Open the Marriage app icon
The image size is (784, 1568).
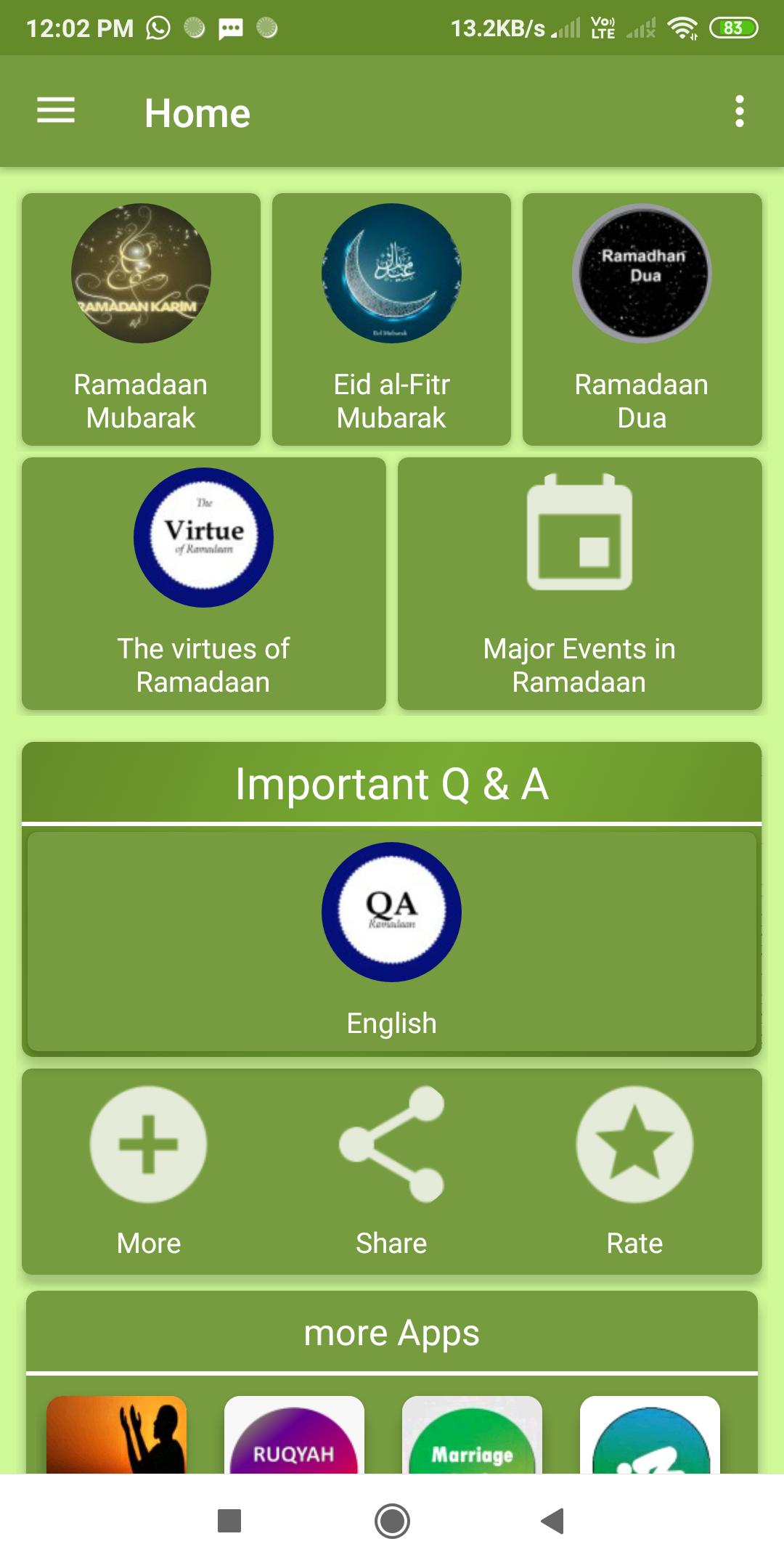coord(472,1434)
